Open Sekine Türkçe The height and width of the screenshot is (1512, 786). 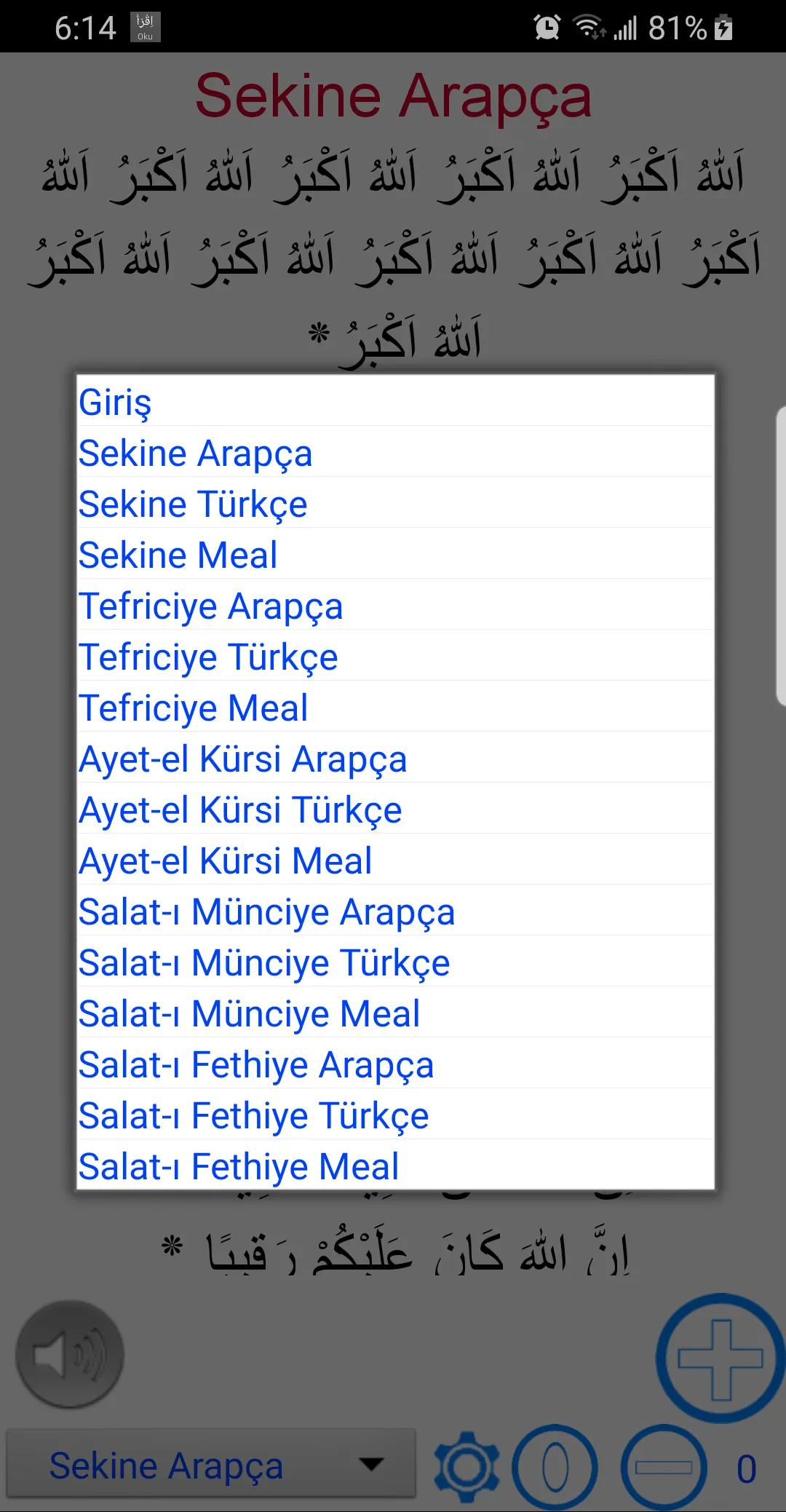[x=395, y=502]
